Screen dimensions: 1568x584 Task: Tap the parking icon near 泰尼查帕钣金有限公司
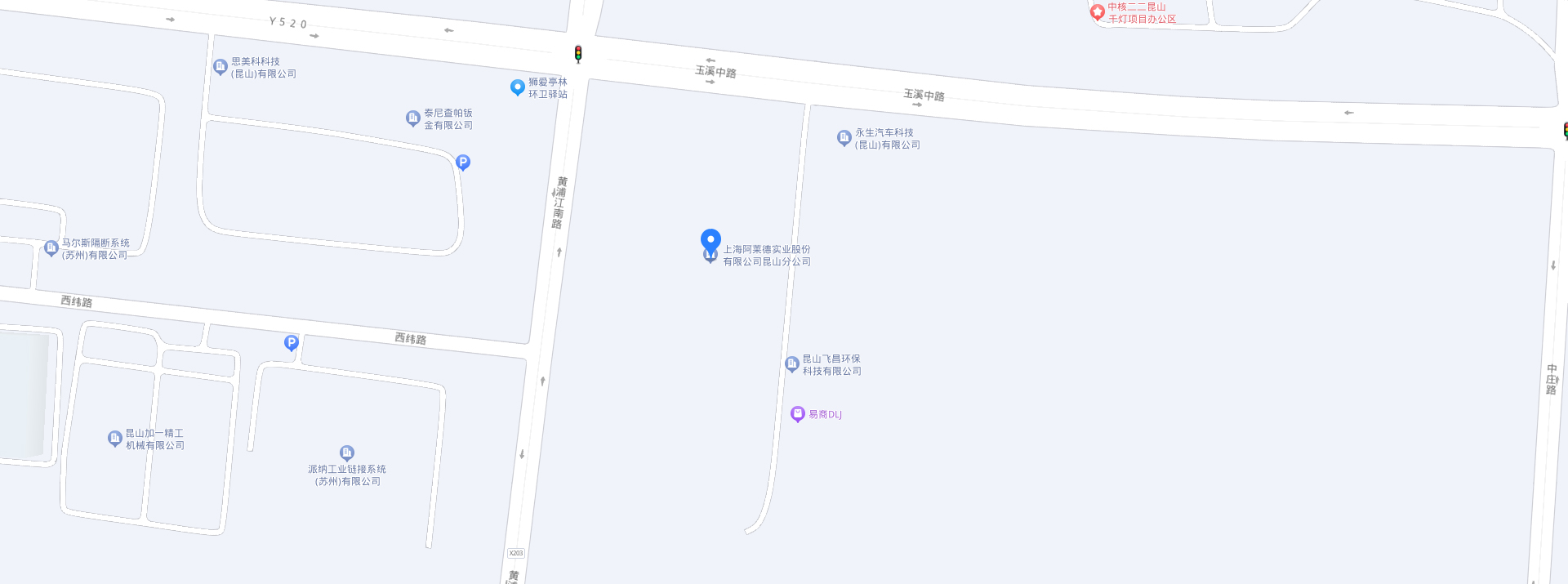pyautogui.click(x=463, y=162)
